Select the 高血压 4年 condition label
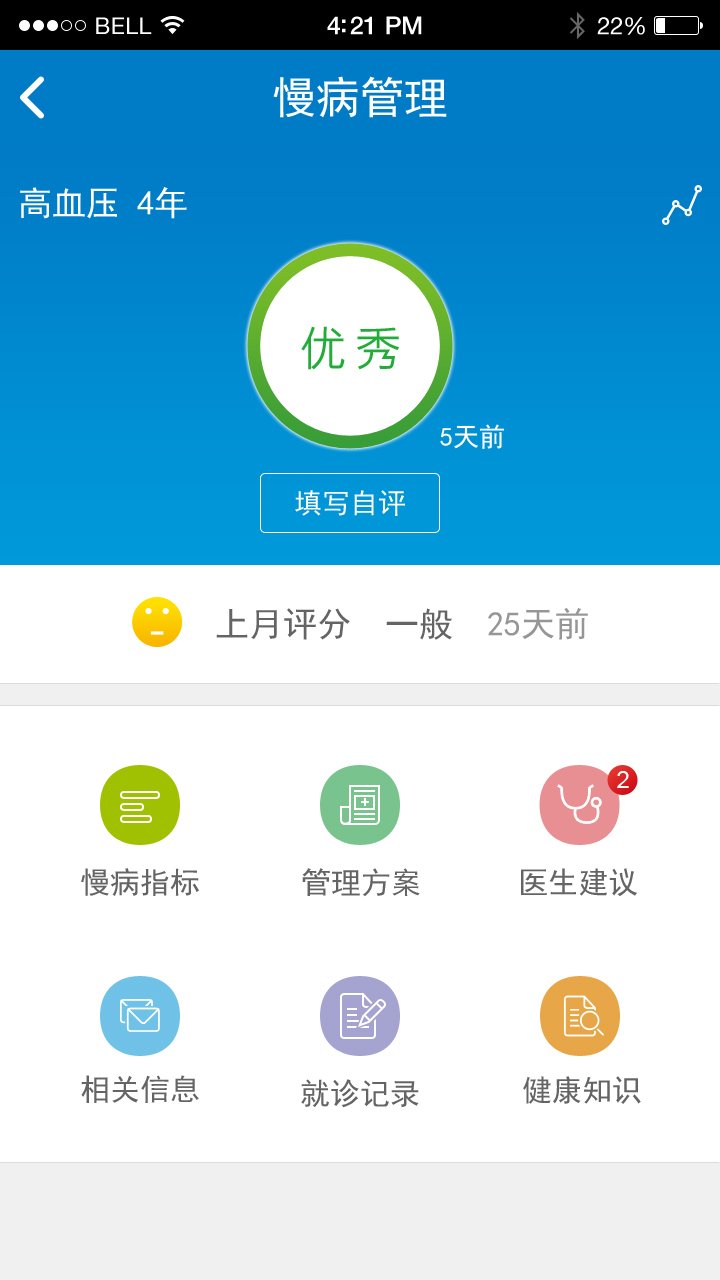The height and width of the screenshot is (1280, 720). 100,202
